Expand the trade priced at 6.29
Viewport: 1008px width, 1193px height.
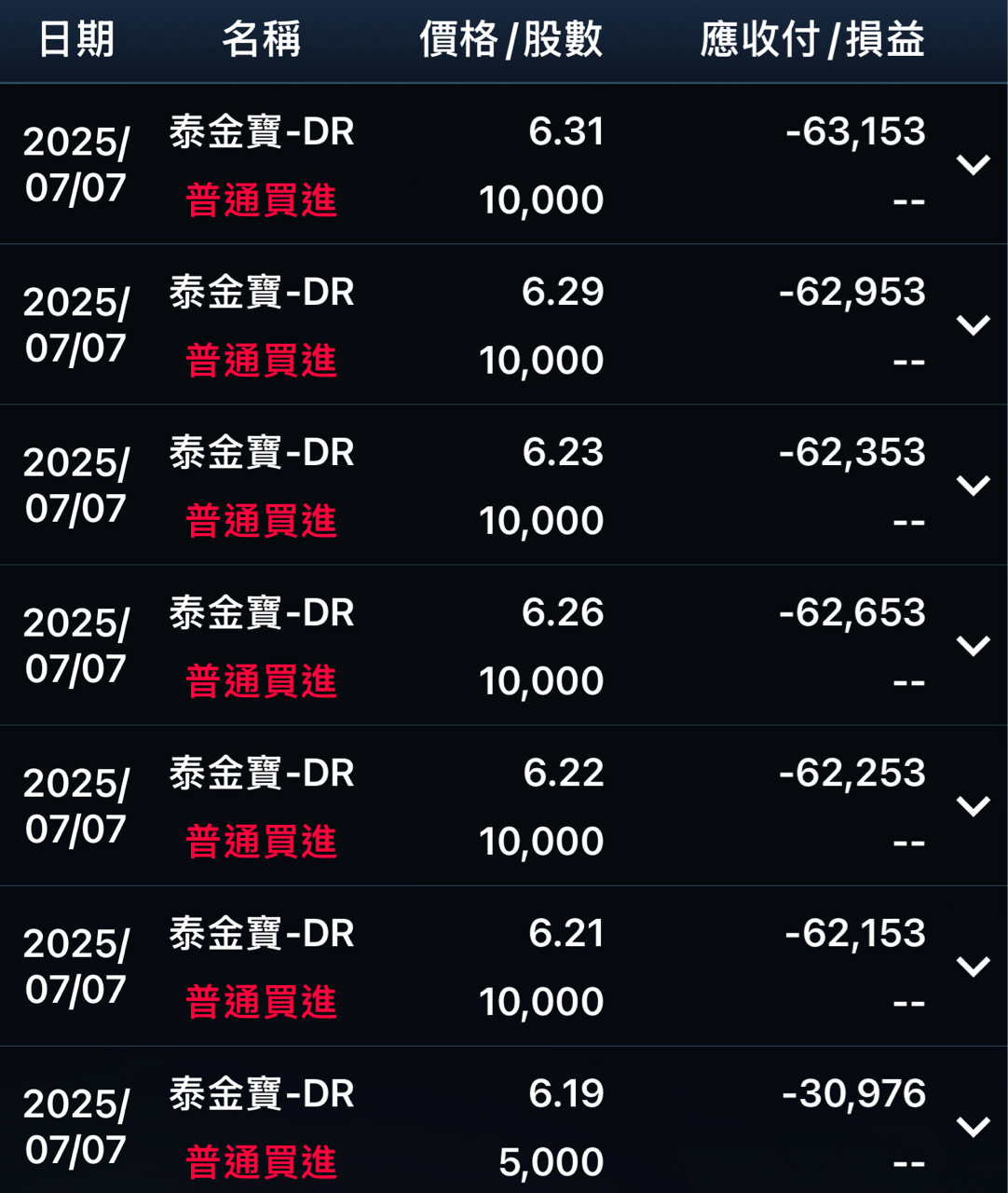[x=973, y=325]
